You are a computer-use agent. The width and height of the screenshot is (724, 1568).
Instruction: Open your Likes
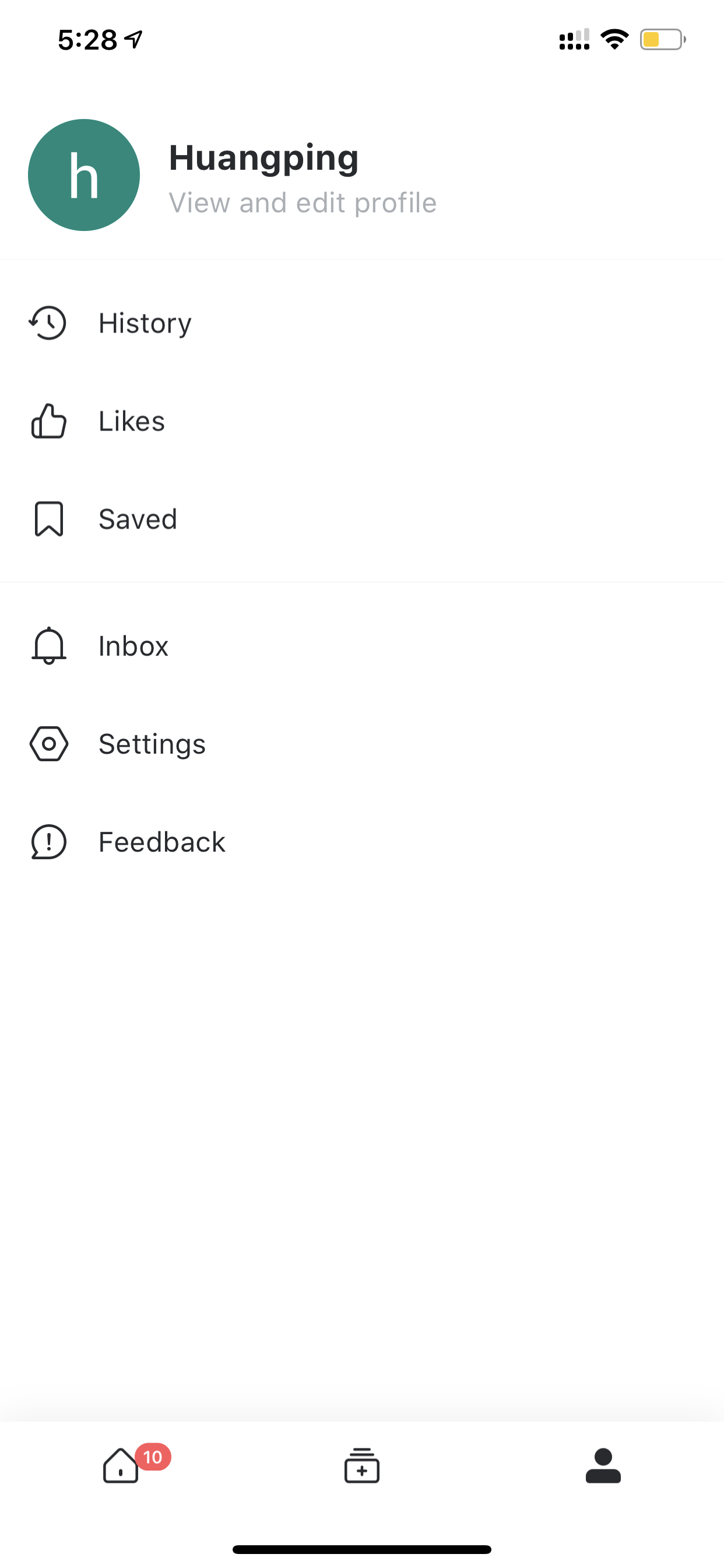pos(362,421)
